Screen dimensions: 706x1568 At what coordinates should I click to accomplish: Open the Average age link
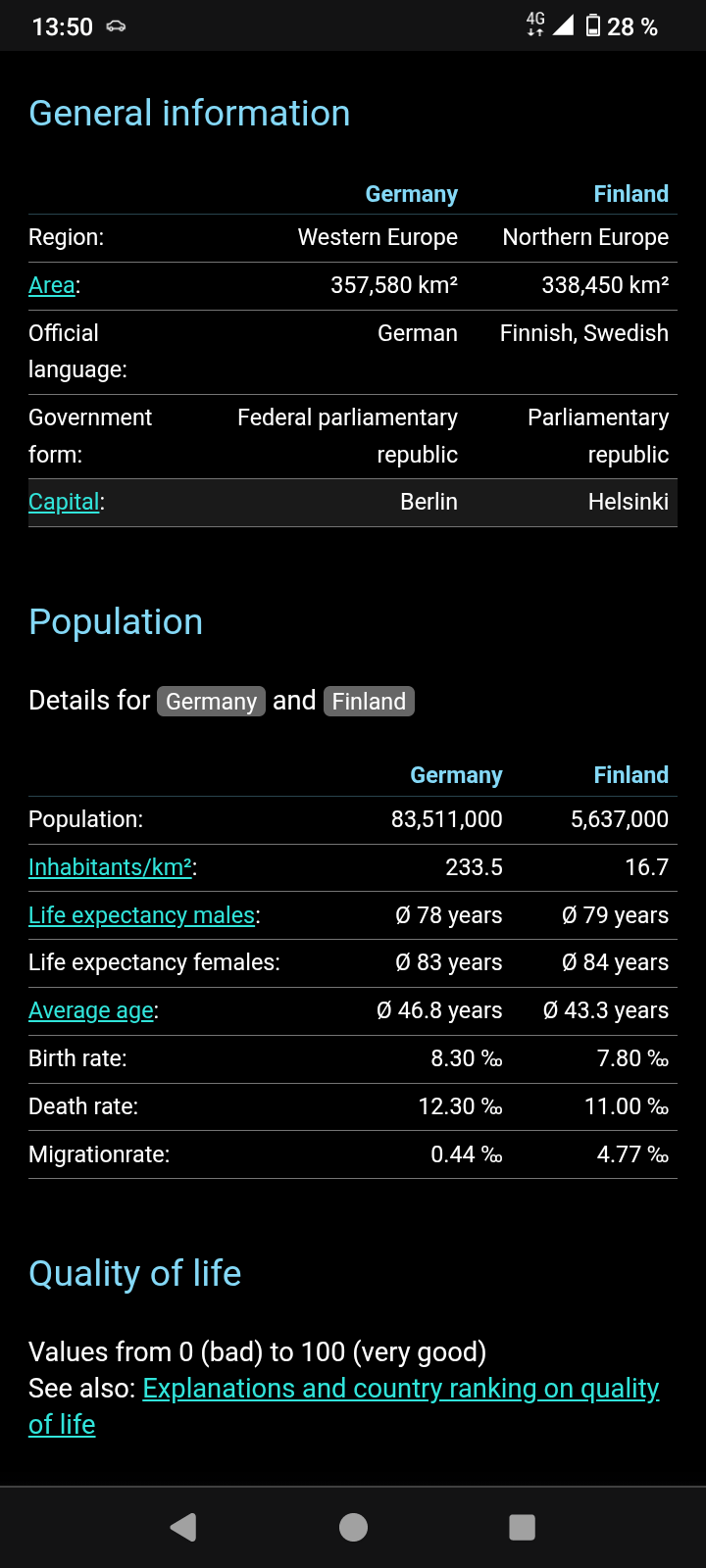tap(91, 1010)
